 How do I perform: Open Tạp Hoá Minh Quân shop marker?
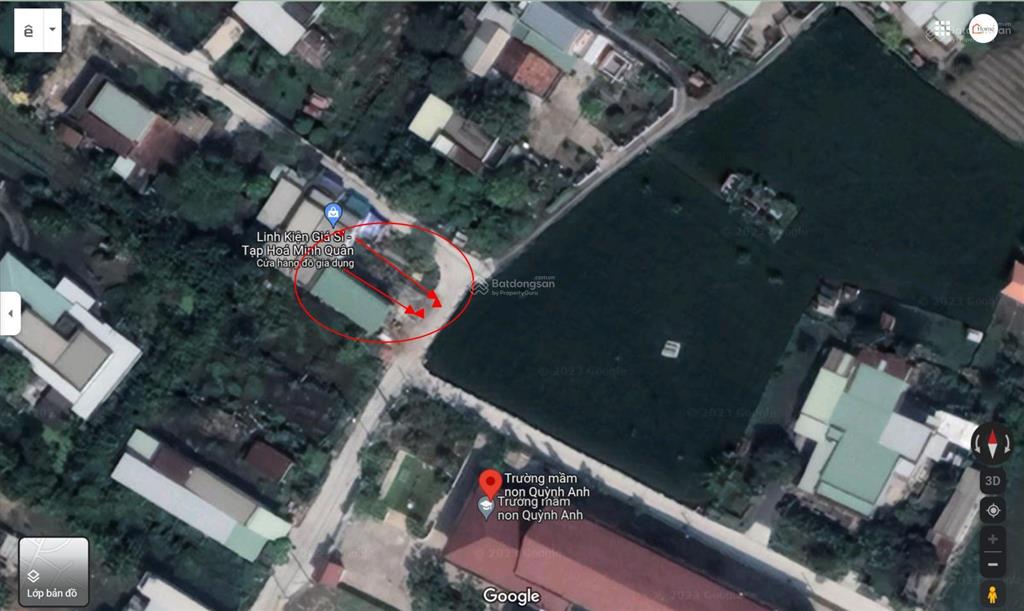coord(333,213)
